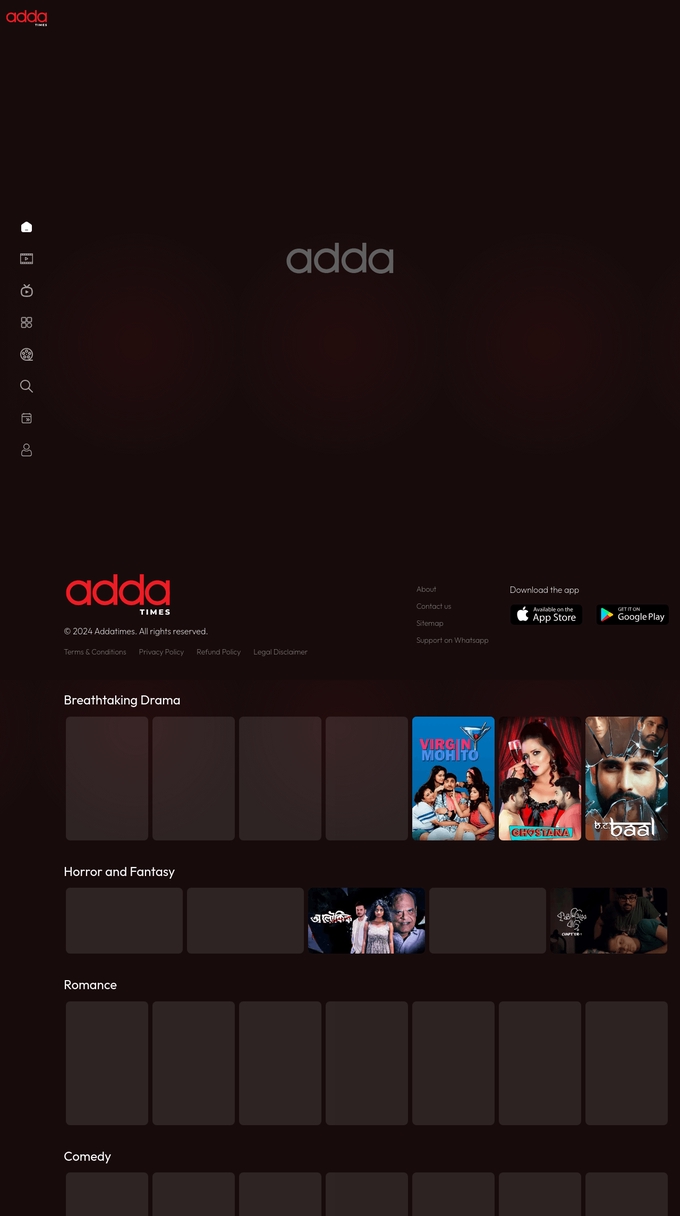Open Support on Whatsapp
Screen dimensions: 680x1216
(x=452, y=640)
